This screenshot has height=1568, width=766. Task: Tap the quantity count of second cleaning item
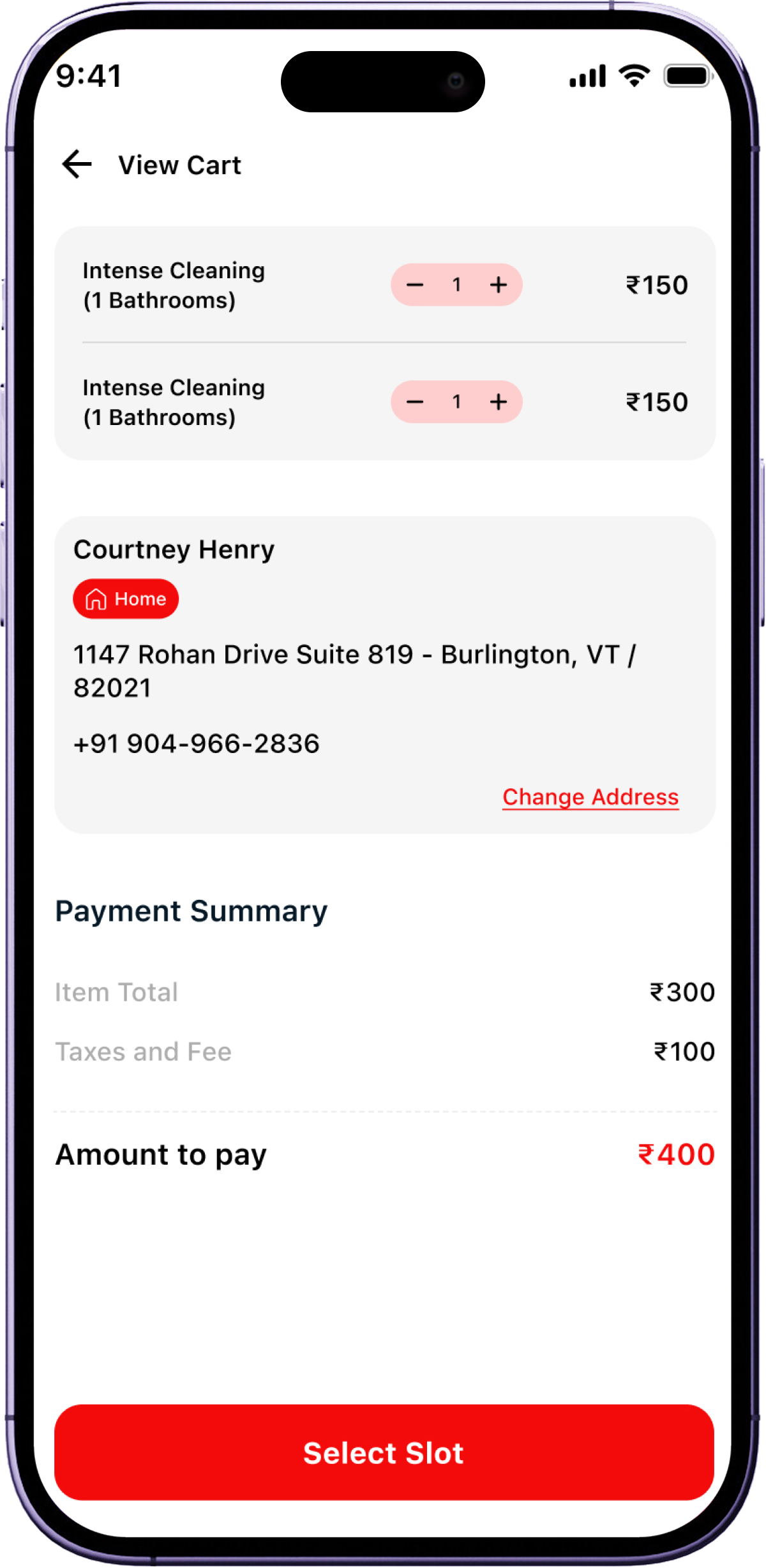[456, 402]
